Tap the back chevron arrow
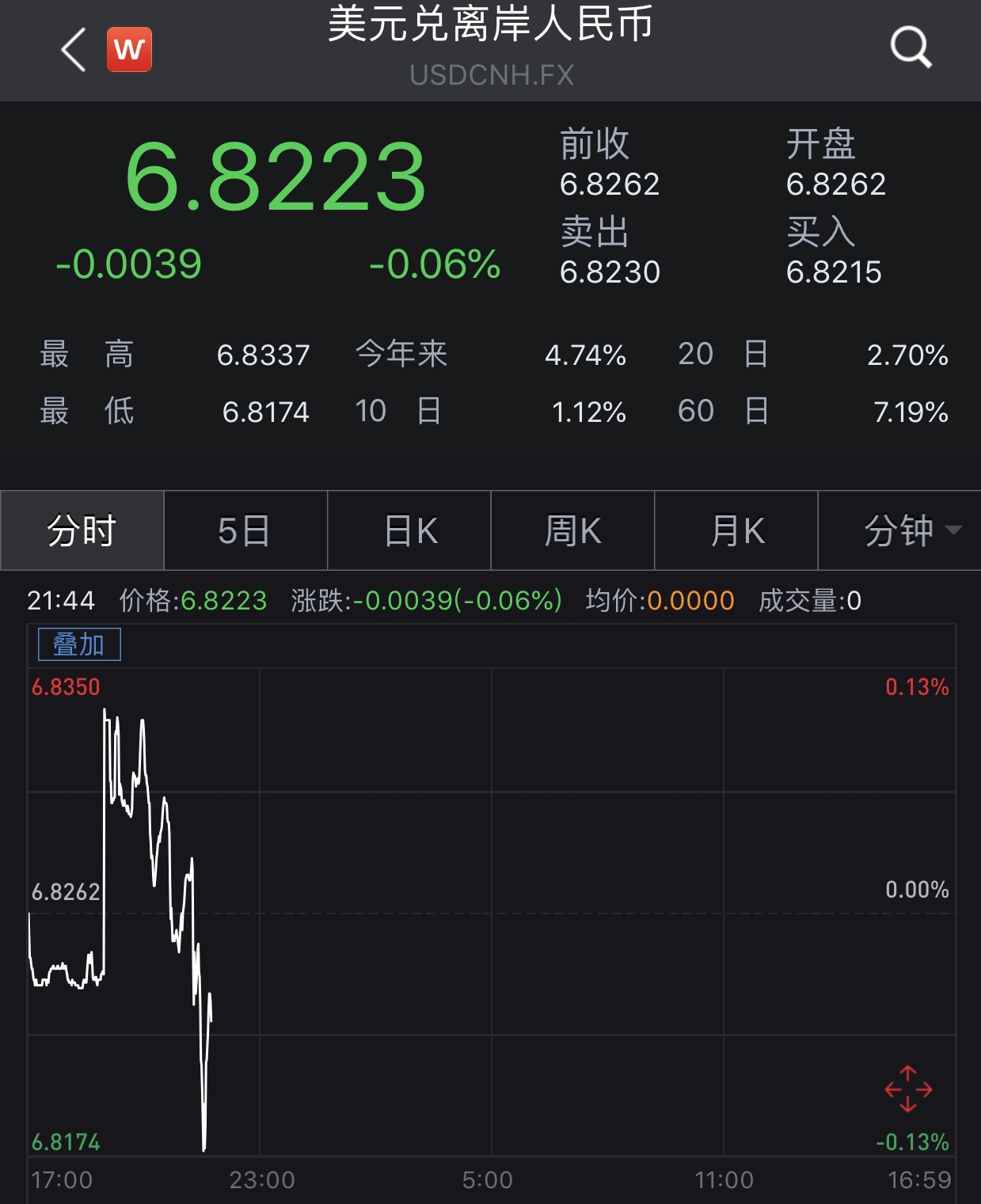The image size is (981, 1204). point(73,49)
